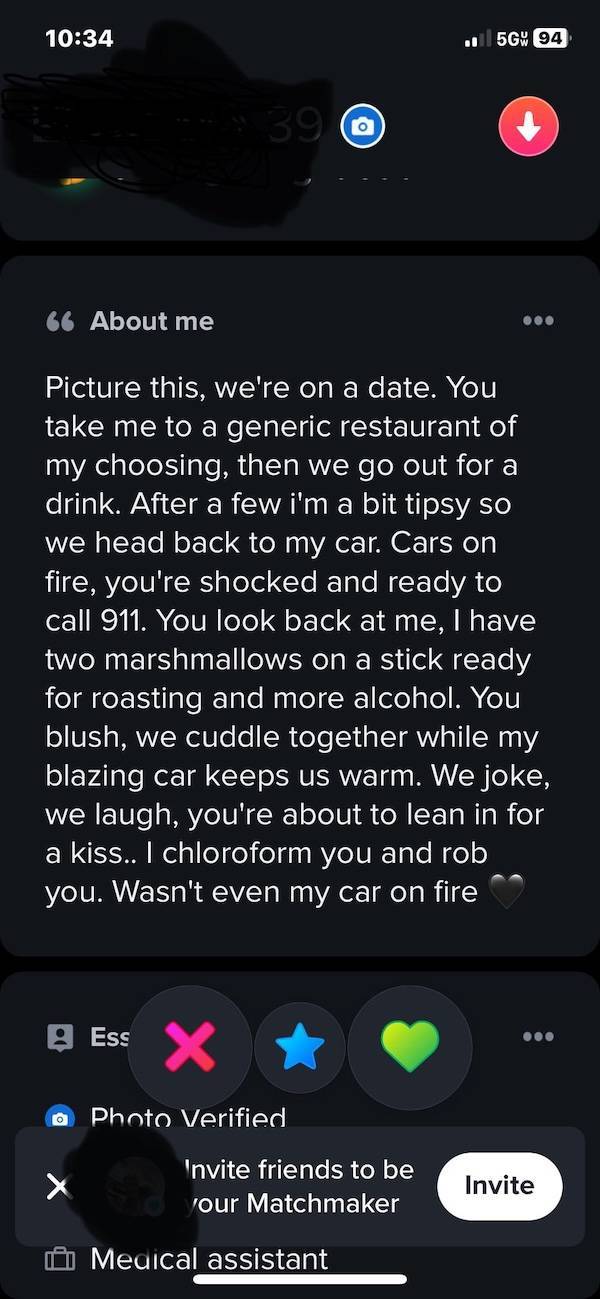Viewport: 600px width, 1299px height.
Task: Tap Invite to add a Matchmaker
Action: click(499, 1185)
